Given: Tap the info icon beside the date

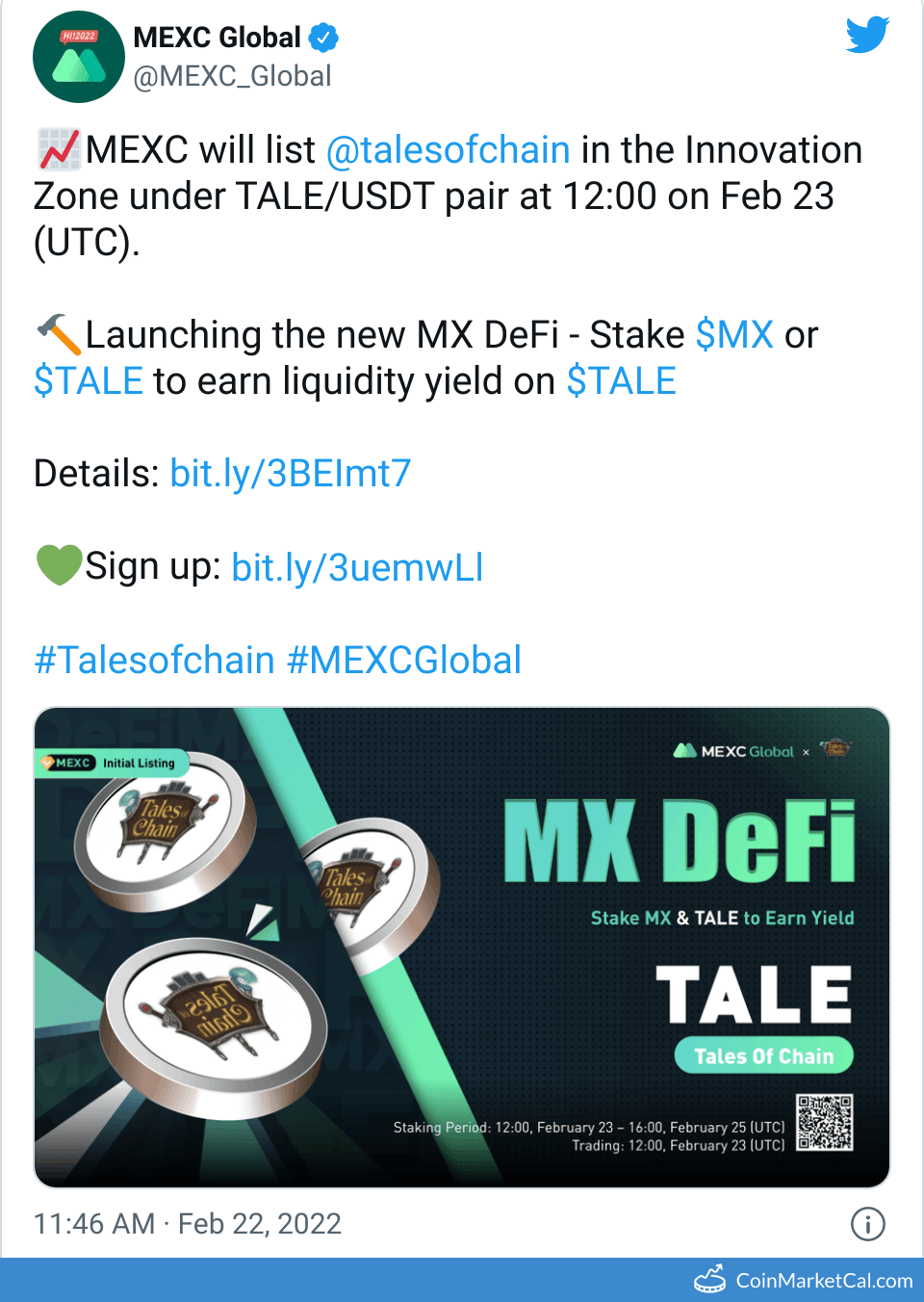Looking at the screenshot, I should point(867,1223).
